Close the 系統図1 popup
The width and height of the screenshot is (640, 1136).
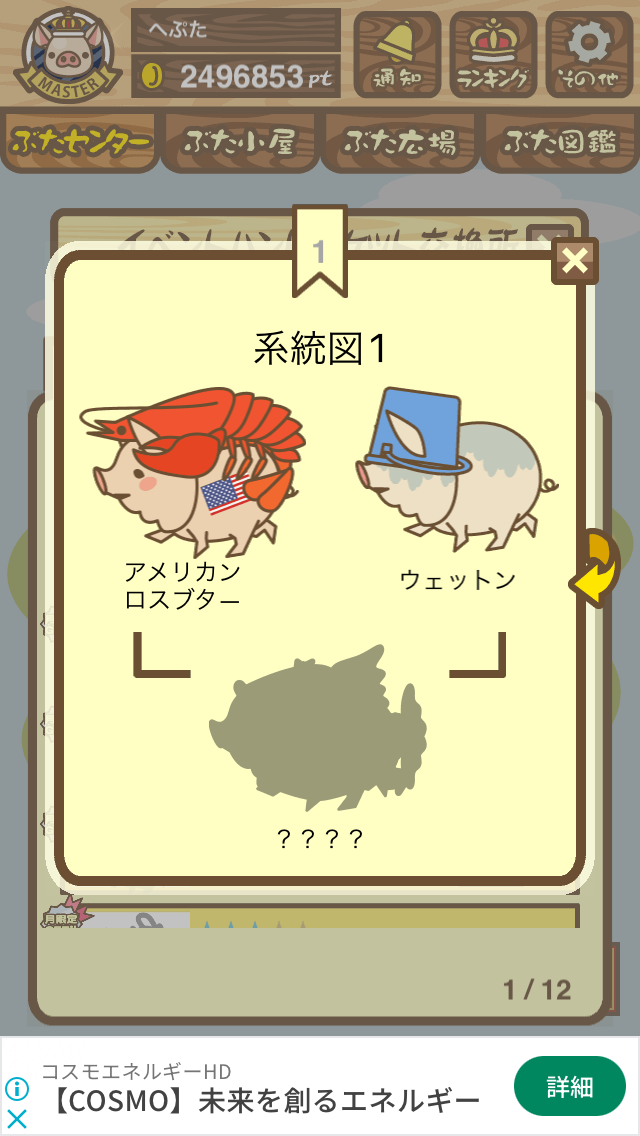click(x=574, y=261)
